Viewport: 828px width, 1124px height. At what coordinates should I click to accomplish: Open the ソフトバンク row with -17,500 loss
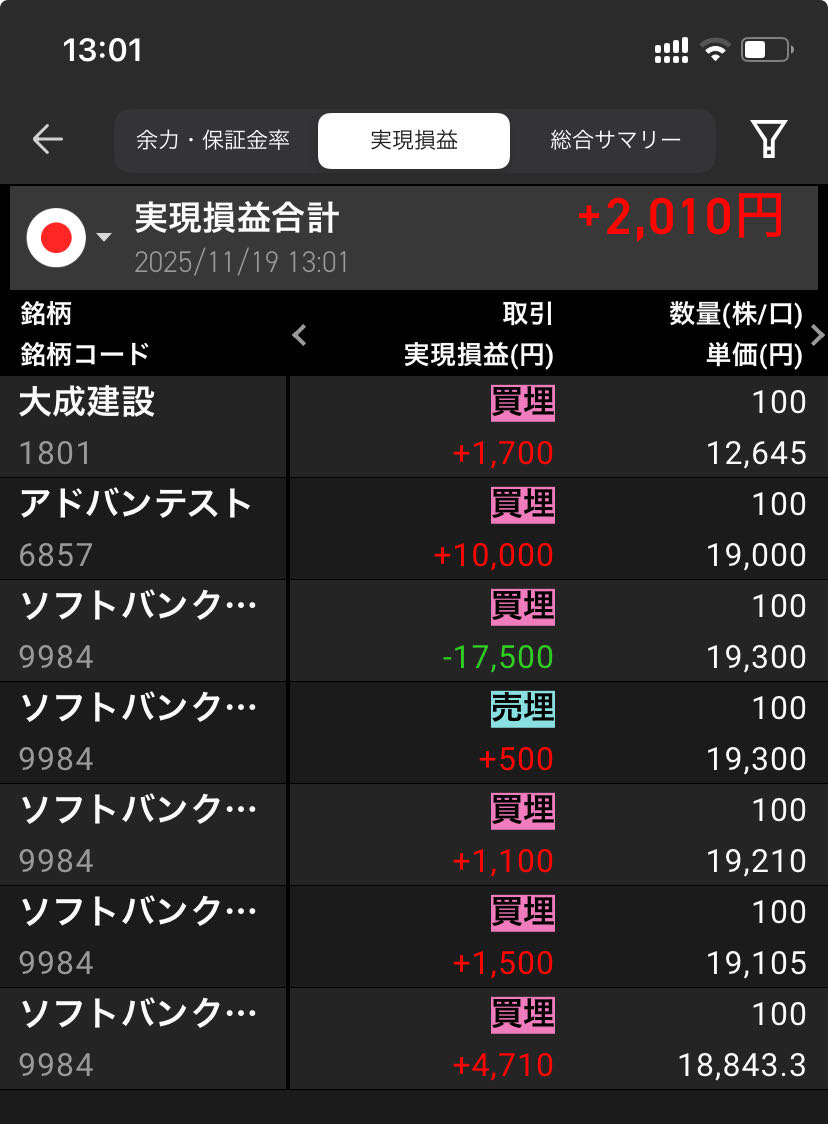(414, 631)
